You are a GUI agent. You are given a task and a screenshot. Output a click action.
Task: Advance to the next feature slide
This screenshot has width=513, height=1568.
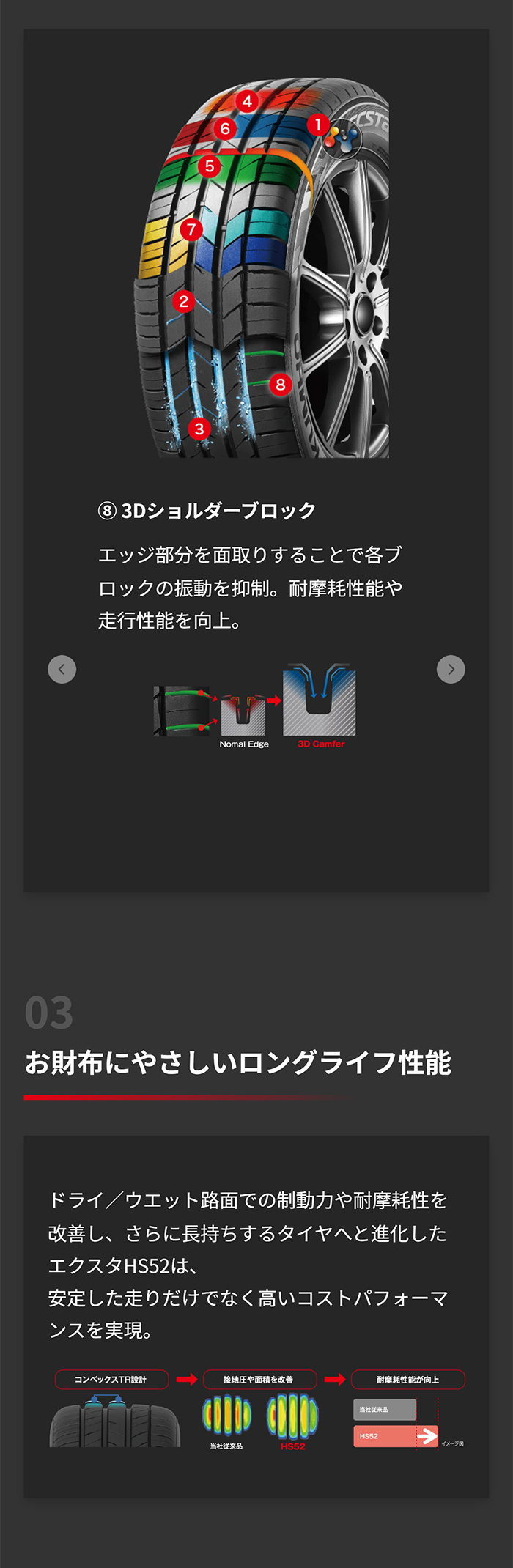pyautogui.click(x=451, y=669)
